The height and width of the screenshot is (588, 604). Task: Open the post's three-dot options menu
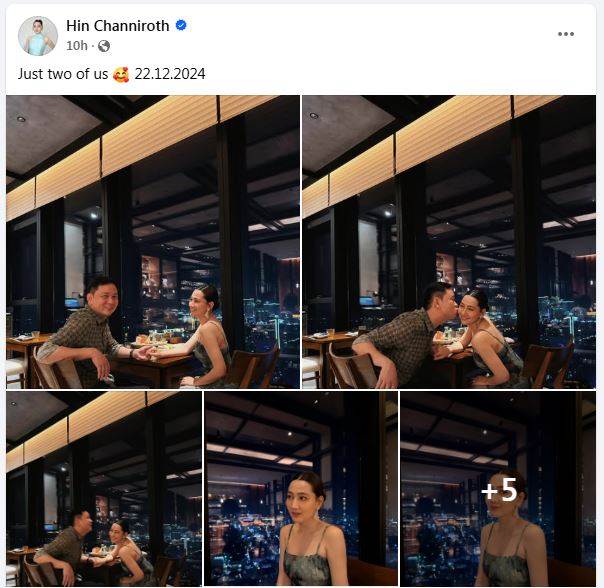[566, 34]
